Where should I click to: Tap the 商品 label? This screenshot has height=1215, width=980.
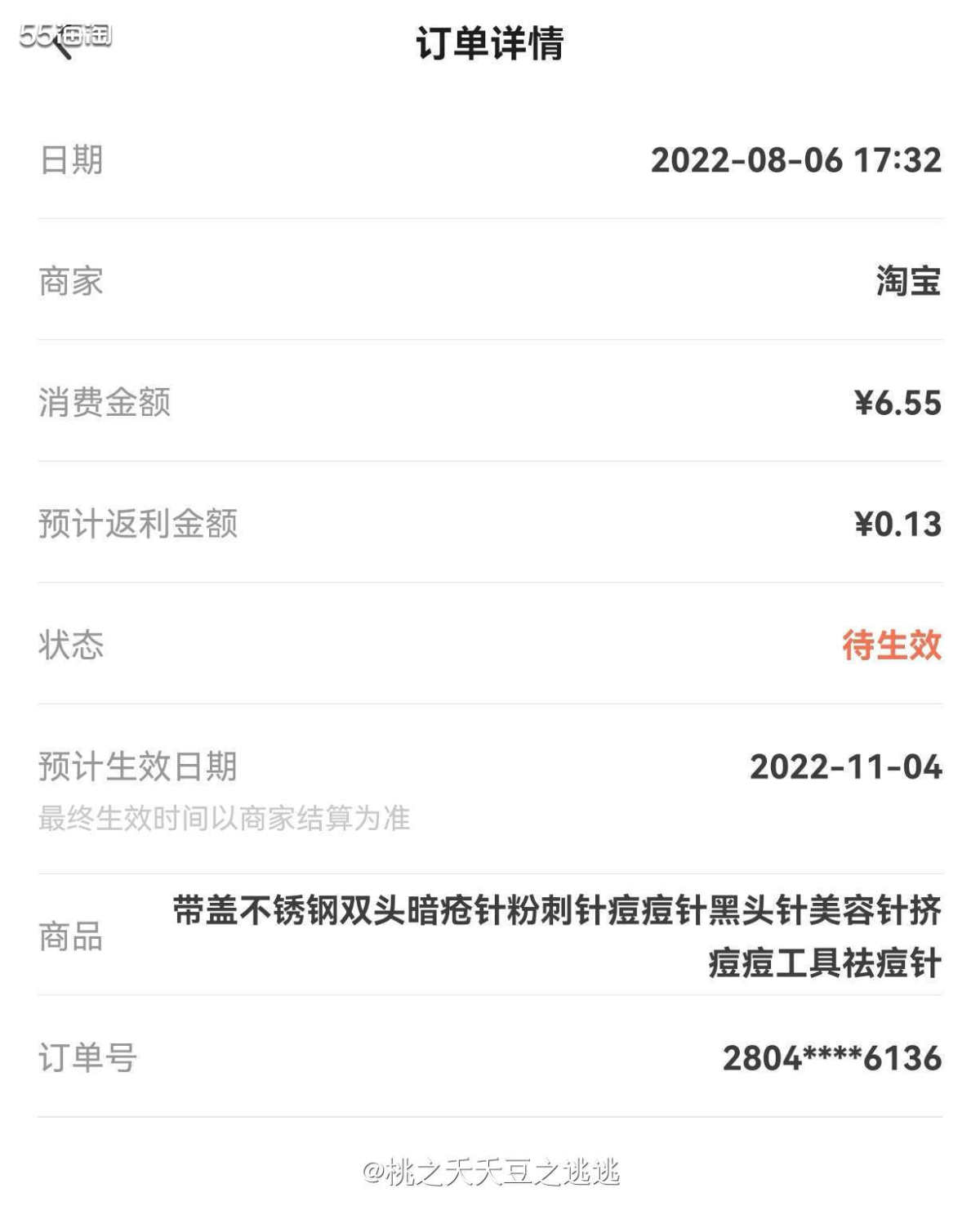71,937
